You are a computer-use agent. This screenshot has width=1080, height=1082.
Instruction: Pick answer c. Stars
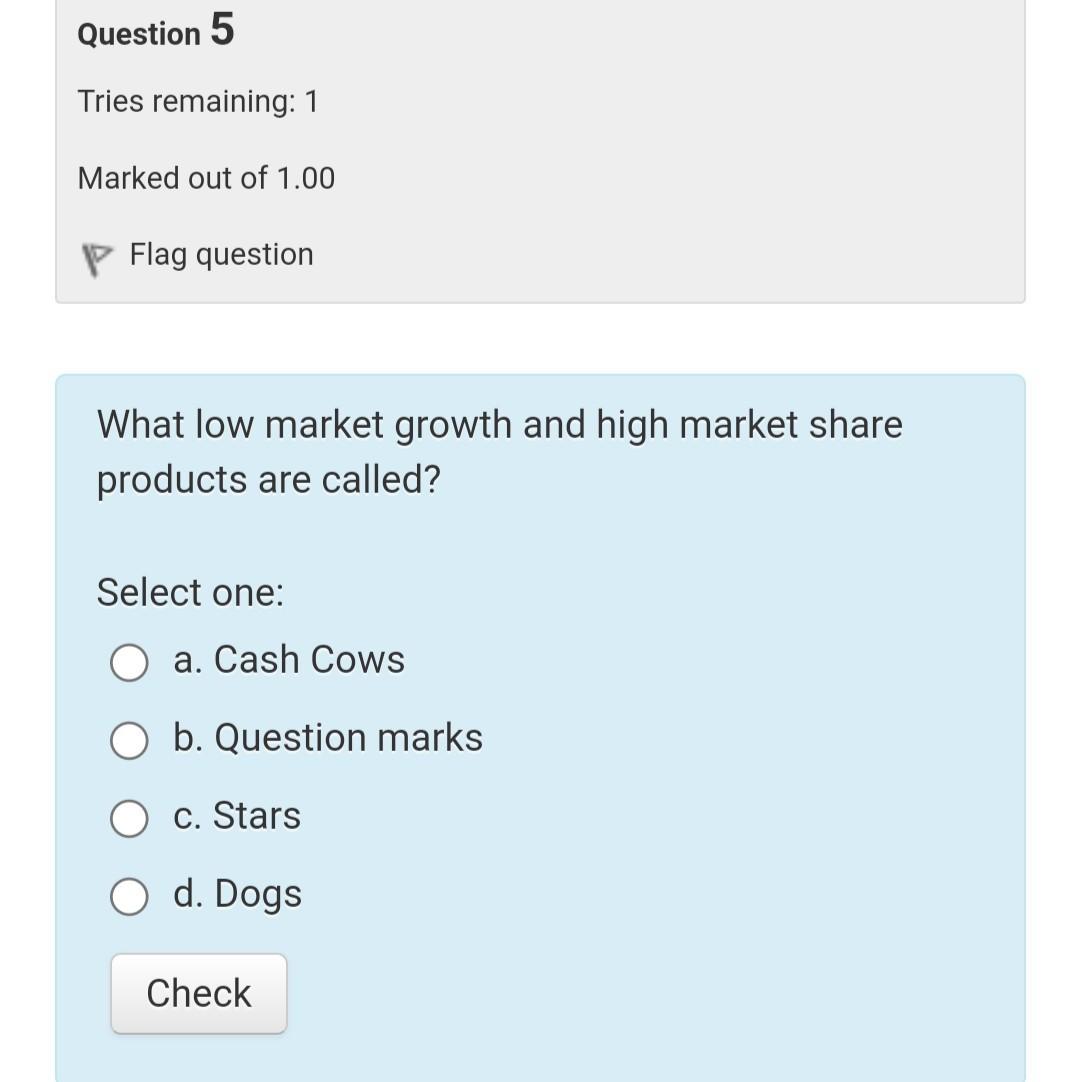coord(129,818)
